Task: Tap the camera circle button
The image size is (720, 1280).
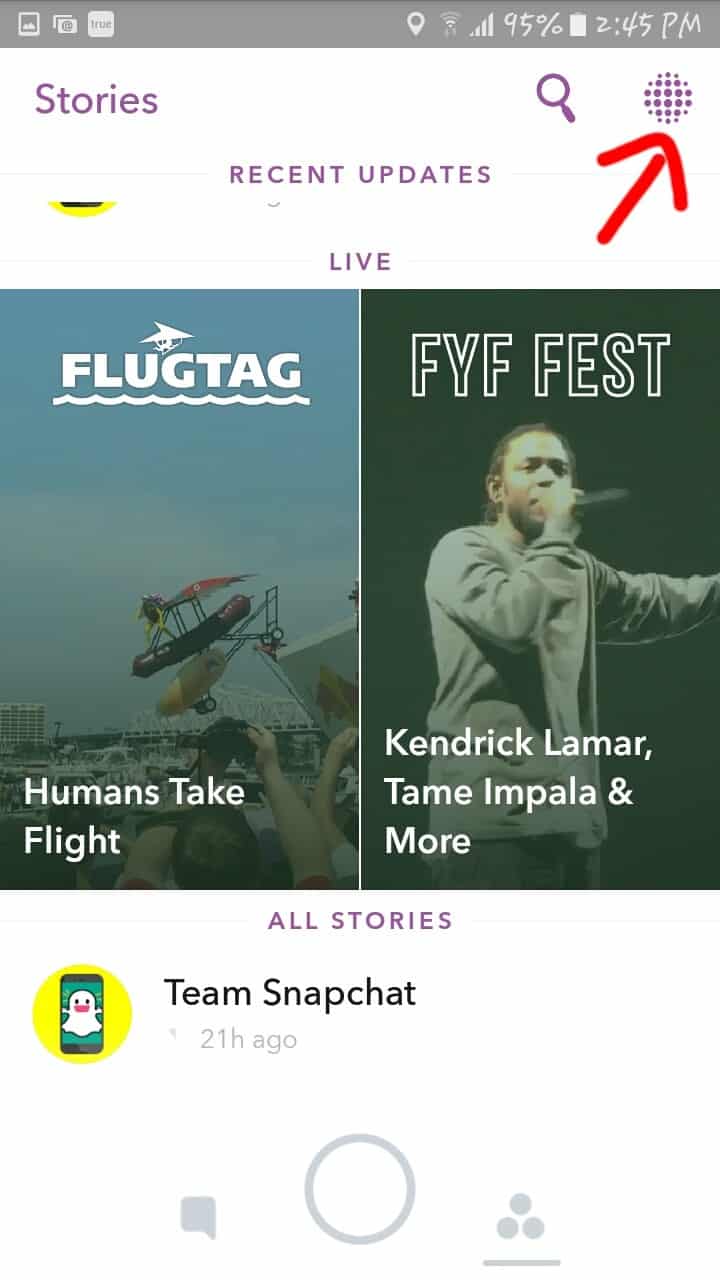Action: (x=360, y=1189)
